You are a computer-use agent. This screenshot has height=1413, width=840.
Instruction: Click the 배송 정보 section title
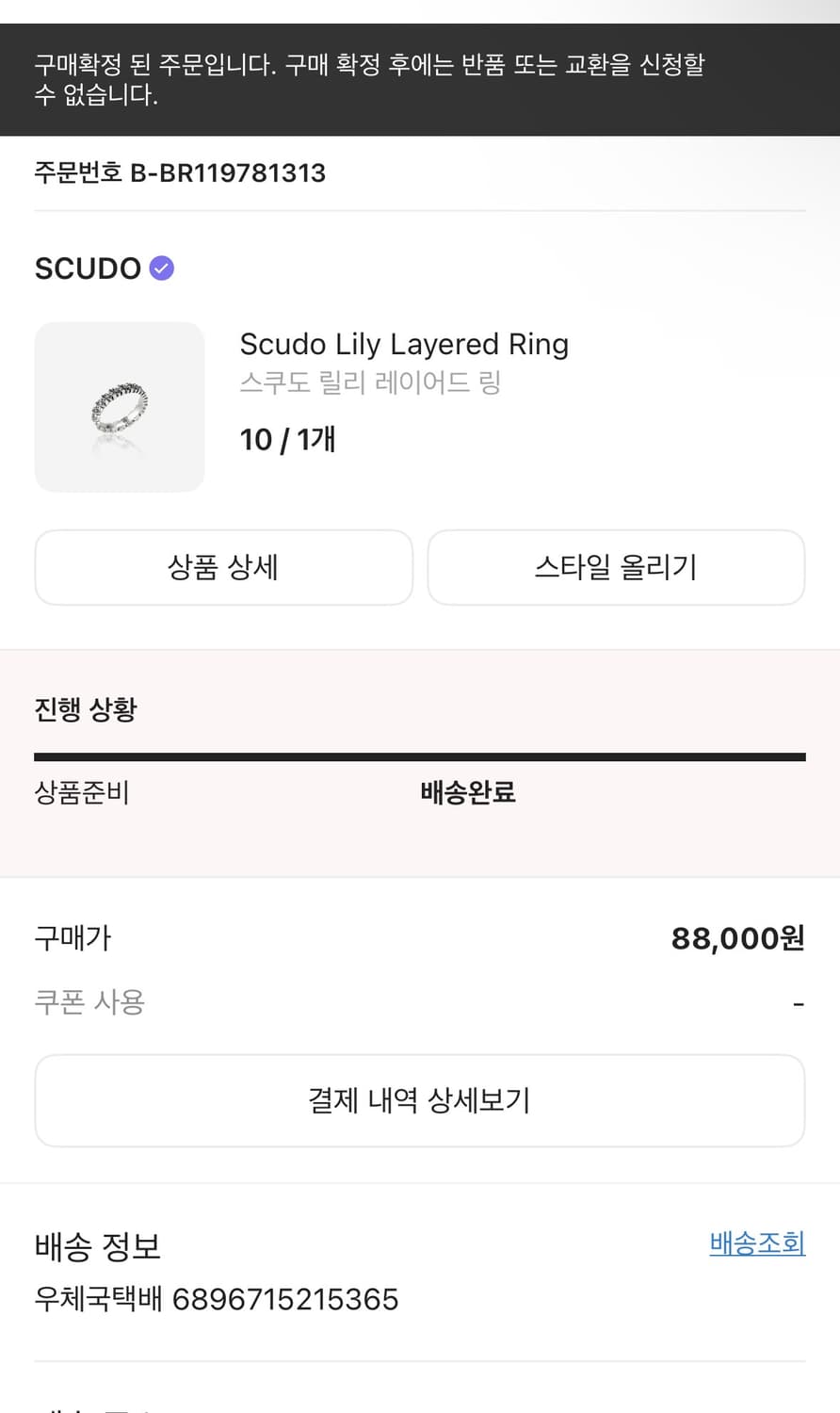pyautogui.click(x=98, y=1245)
